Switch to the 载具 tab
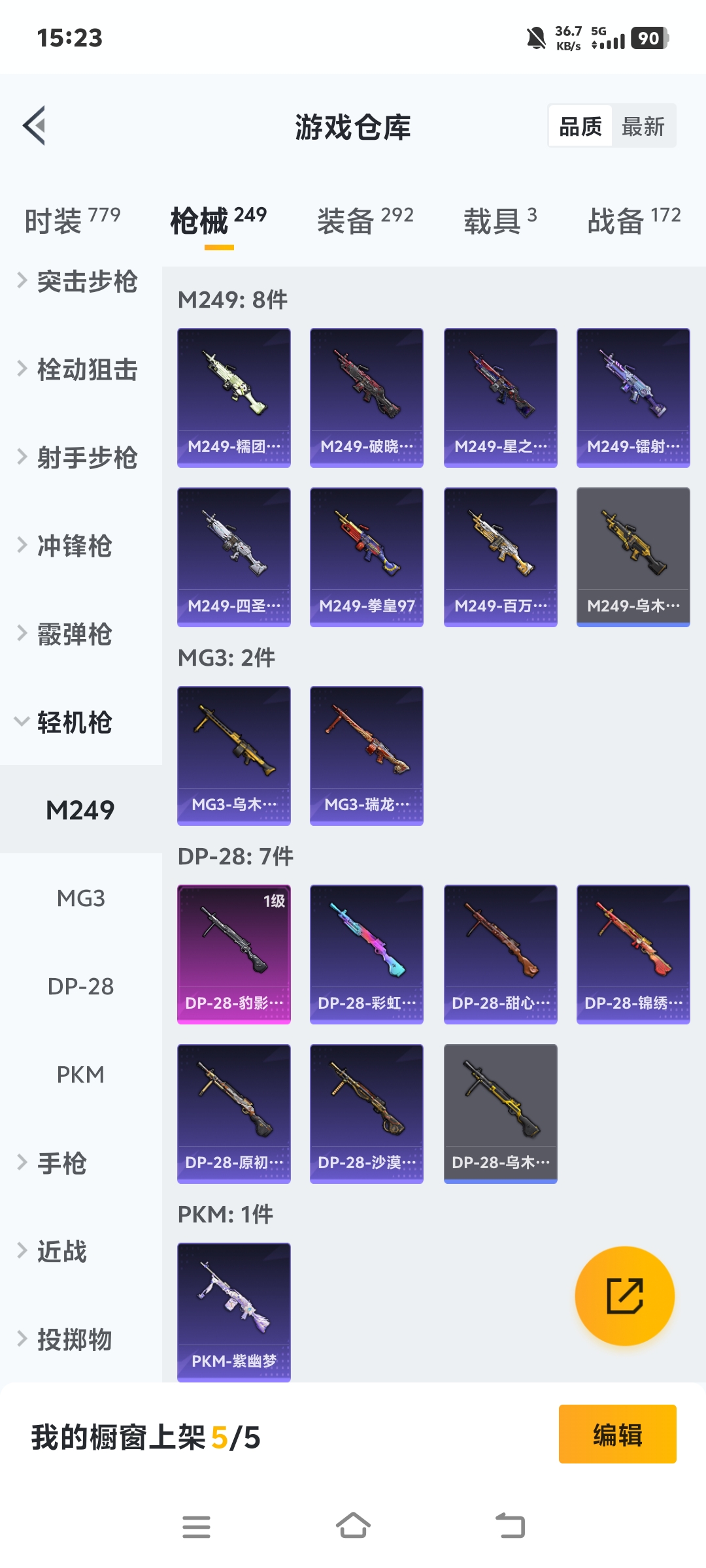Viewport: 706px width, 1568px height. point(500,220)
